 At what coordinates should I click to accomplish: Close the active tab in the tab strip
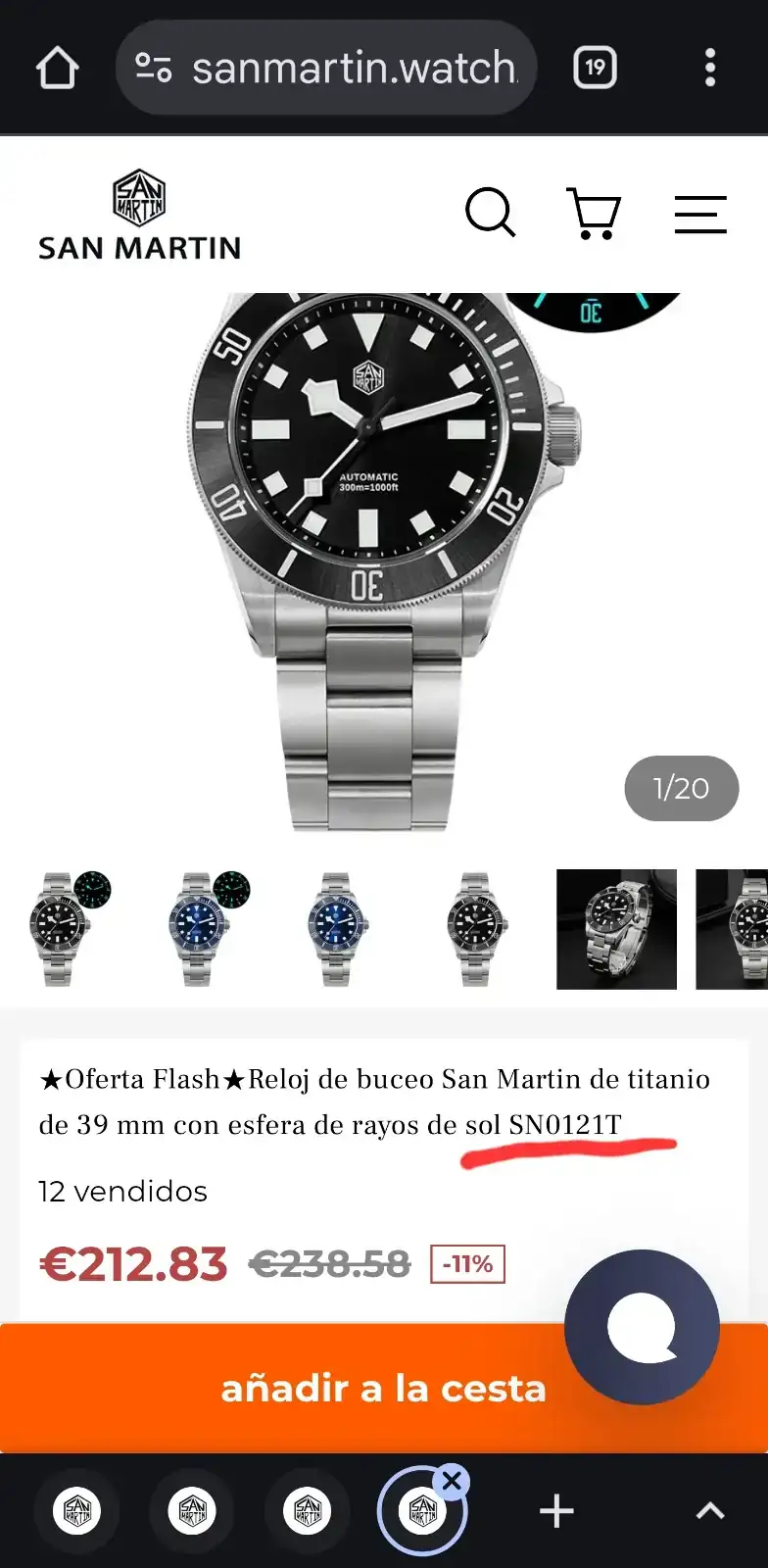pyautogui.click(x=452, y=1481)
